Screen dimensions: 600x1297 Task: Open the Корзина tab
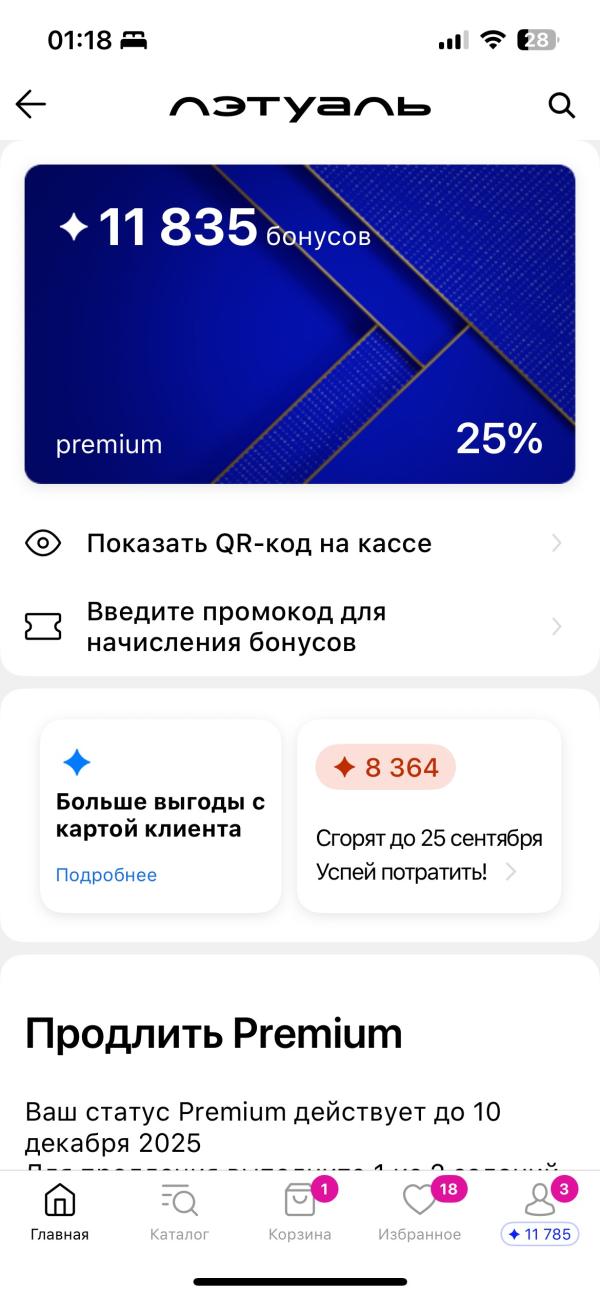(300, 1212)
